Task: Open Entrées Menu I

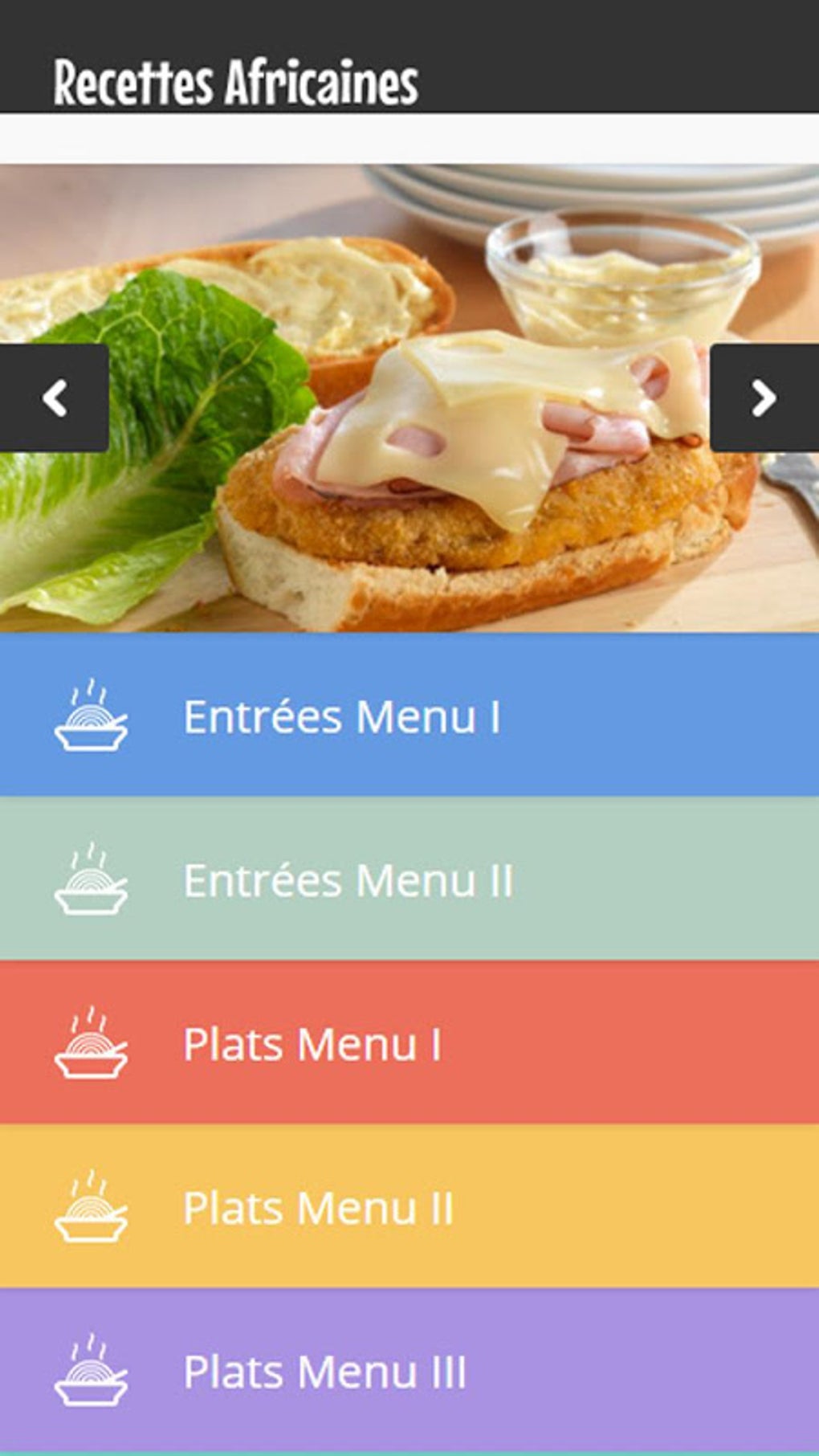Action: [409, 716]
